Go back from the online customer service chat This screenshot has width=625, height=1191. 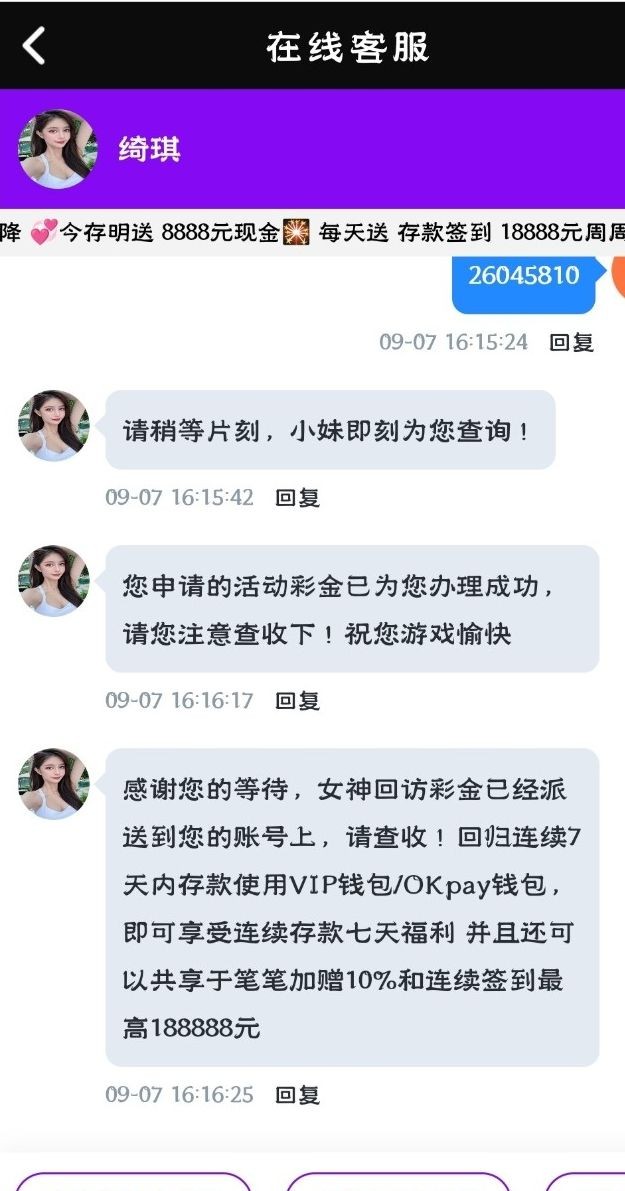pos(35,46)
